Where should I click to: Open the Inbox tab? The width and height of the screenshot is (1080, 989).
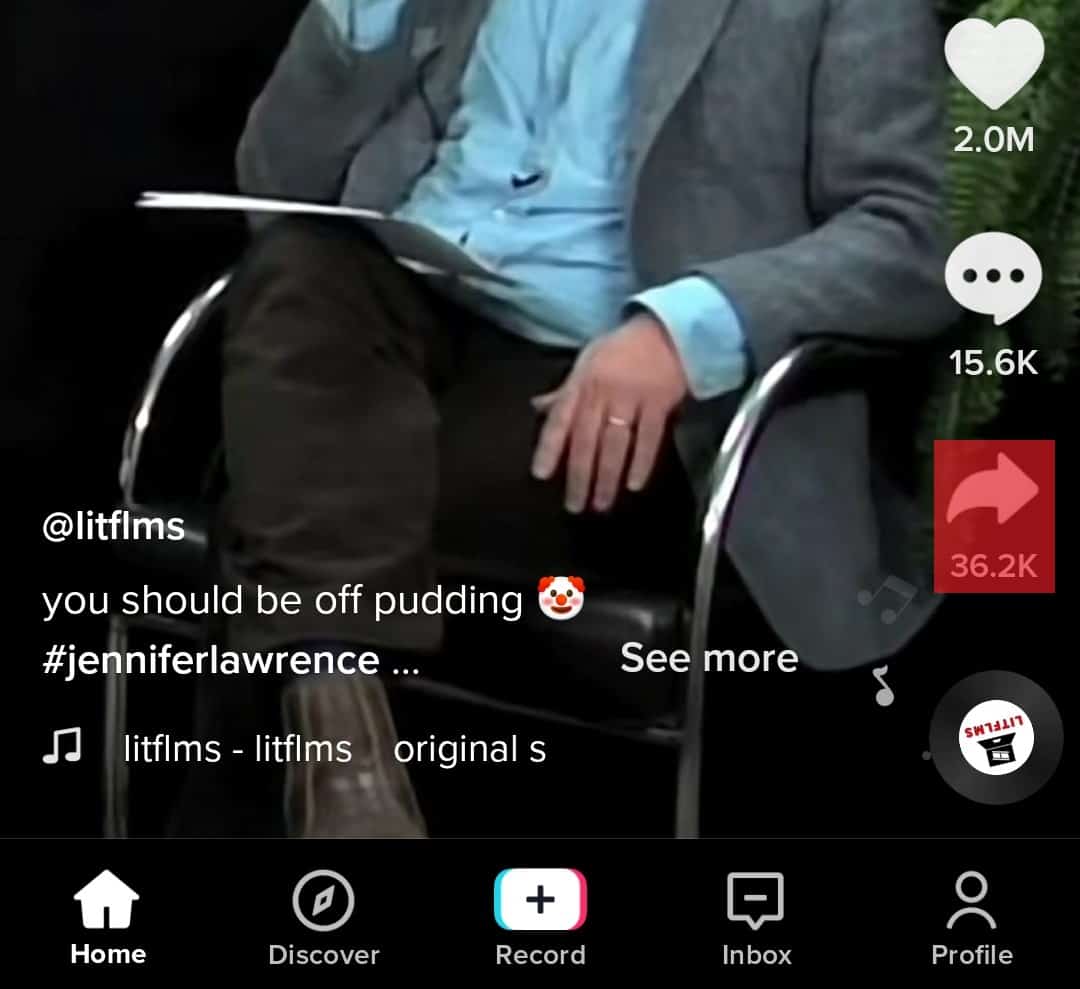[756, 917]
